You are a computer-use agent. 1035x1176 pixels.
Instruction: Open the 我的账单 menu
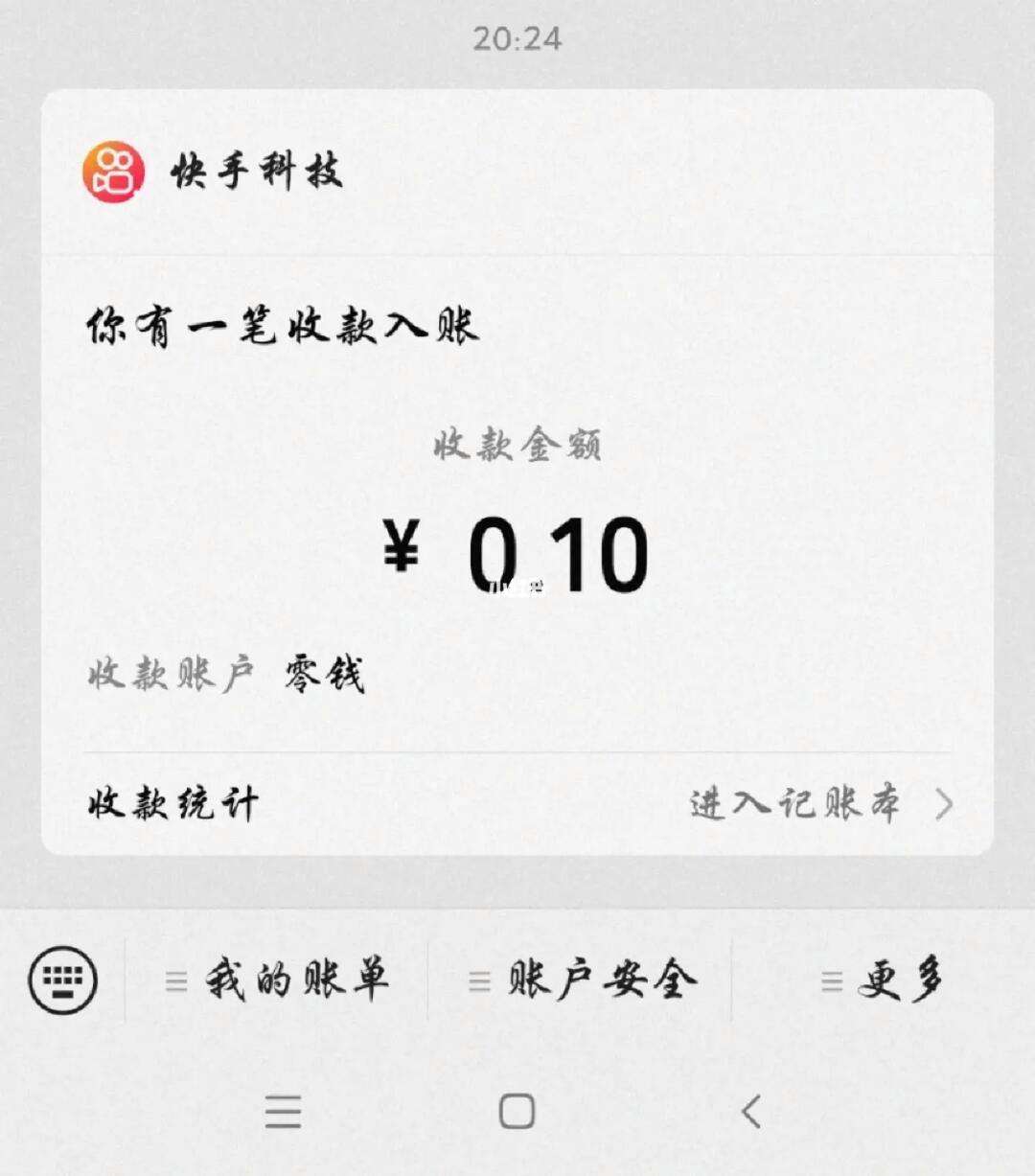pos(292,980)
